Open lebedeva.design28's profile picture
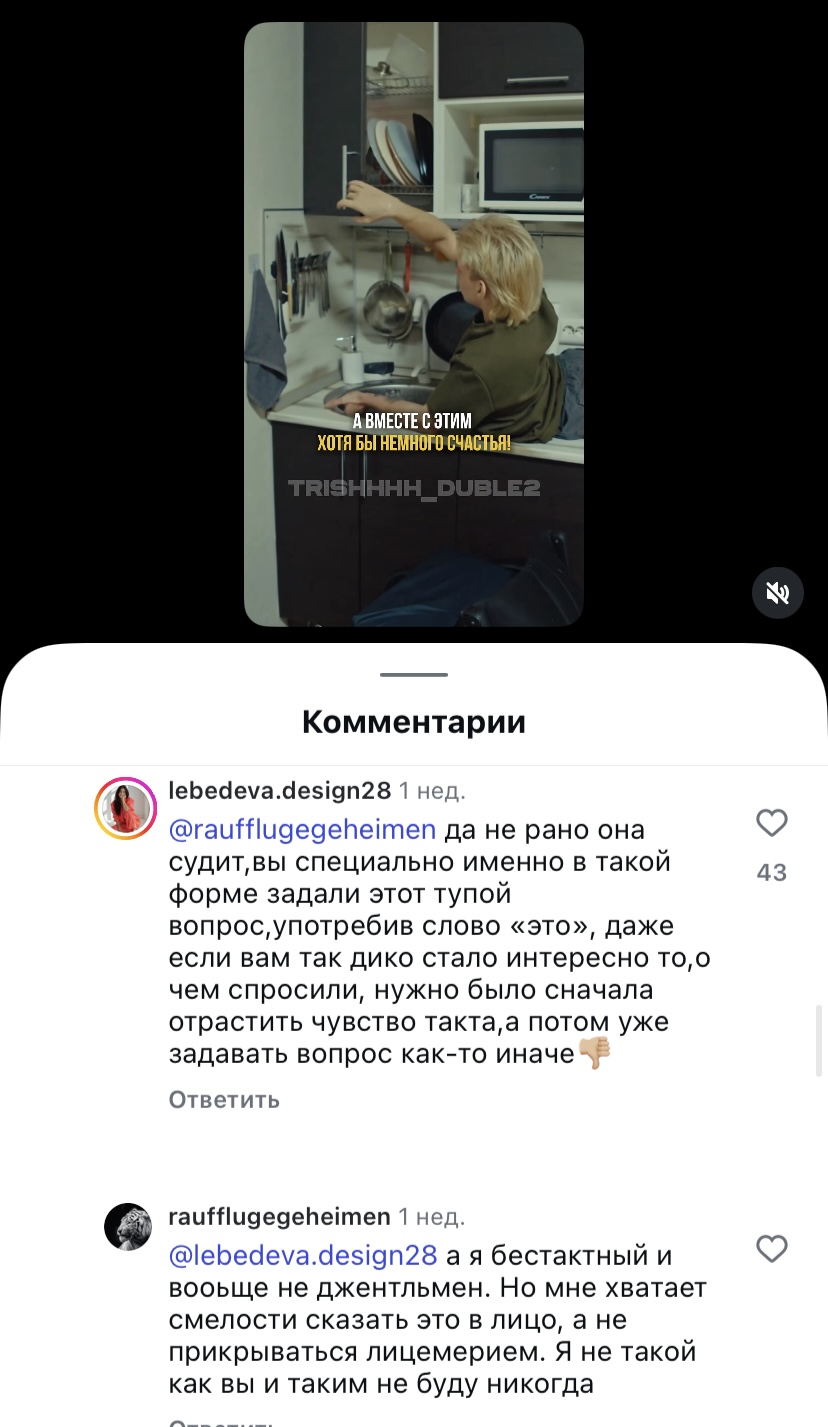This screenshot has height=1427, width=828. [x=126, y=808]
